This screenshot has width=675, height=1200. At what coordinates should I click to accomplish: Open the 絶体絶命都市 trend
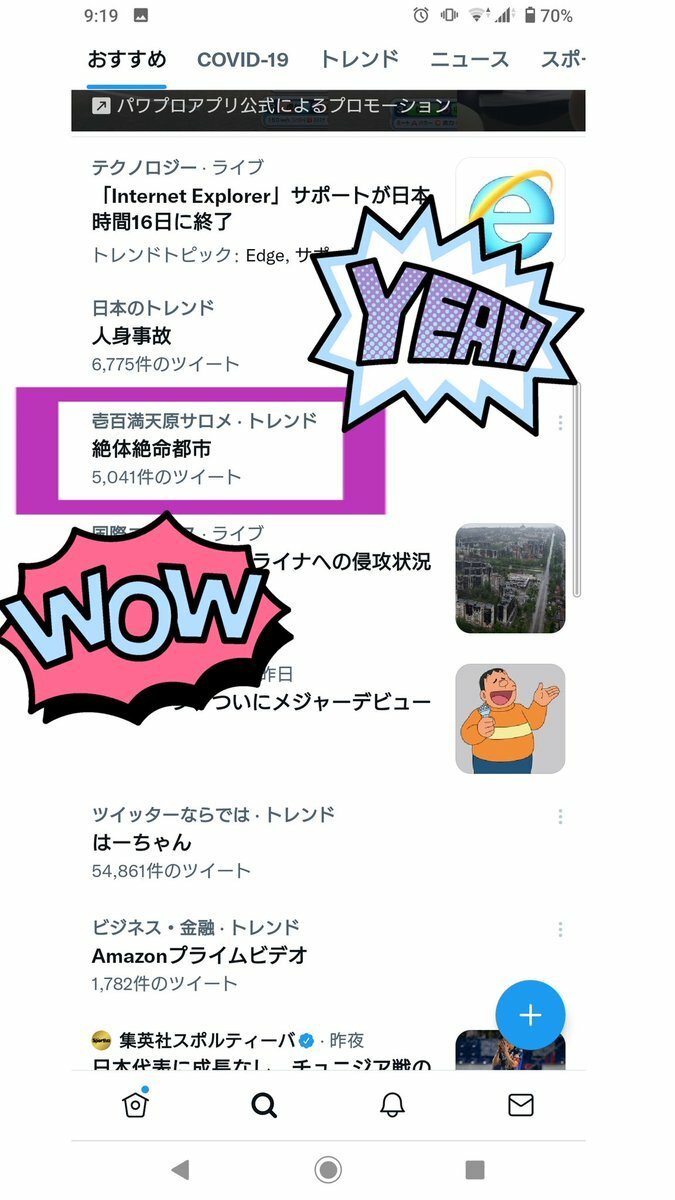click(x=200, y=448)
